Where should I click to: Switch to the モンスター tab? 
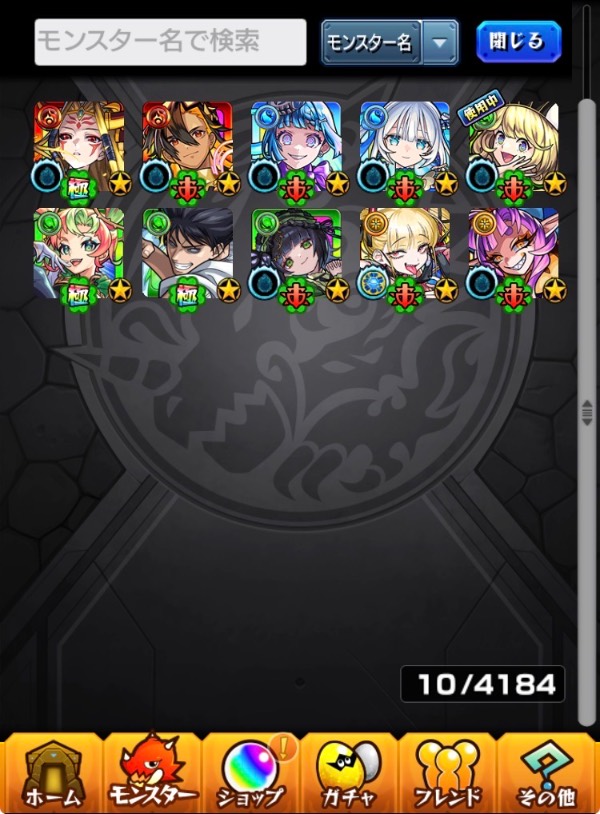click(153, 774)
